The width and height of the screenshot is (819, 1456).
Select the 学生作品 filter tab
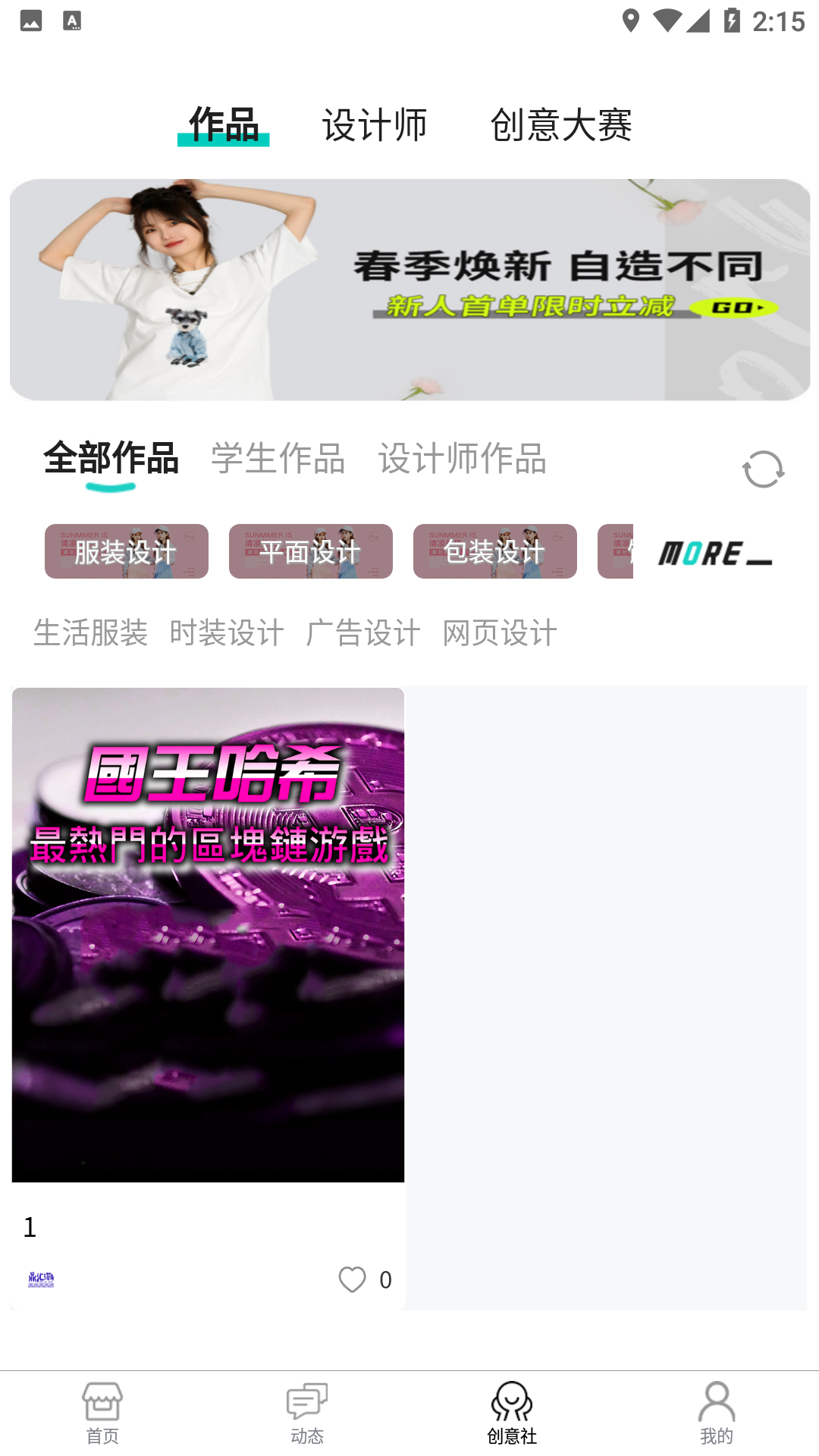point(278,459)
